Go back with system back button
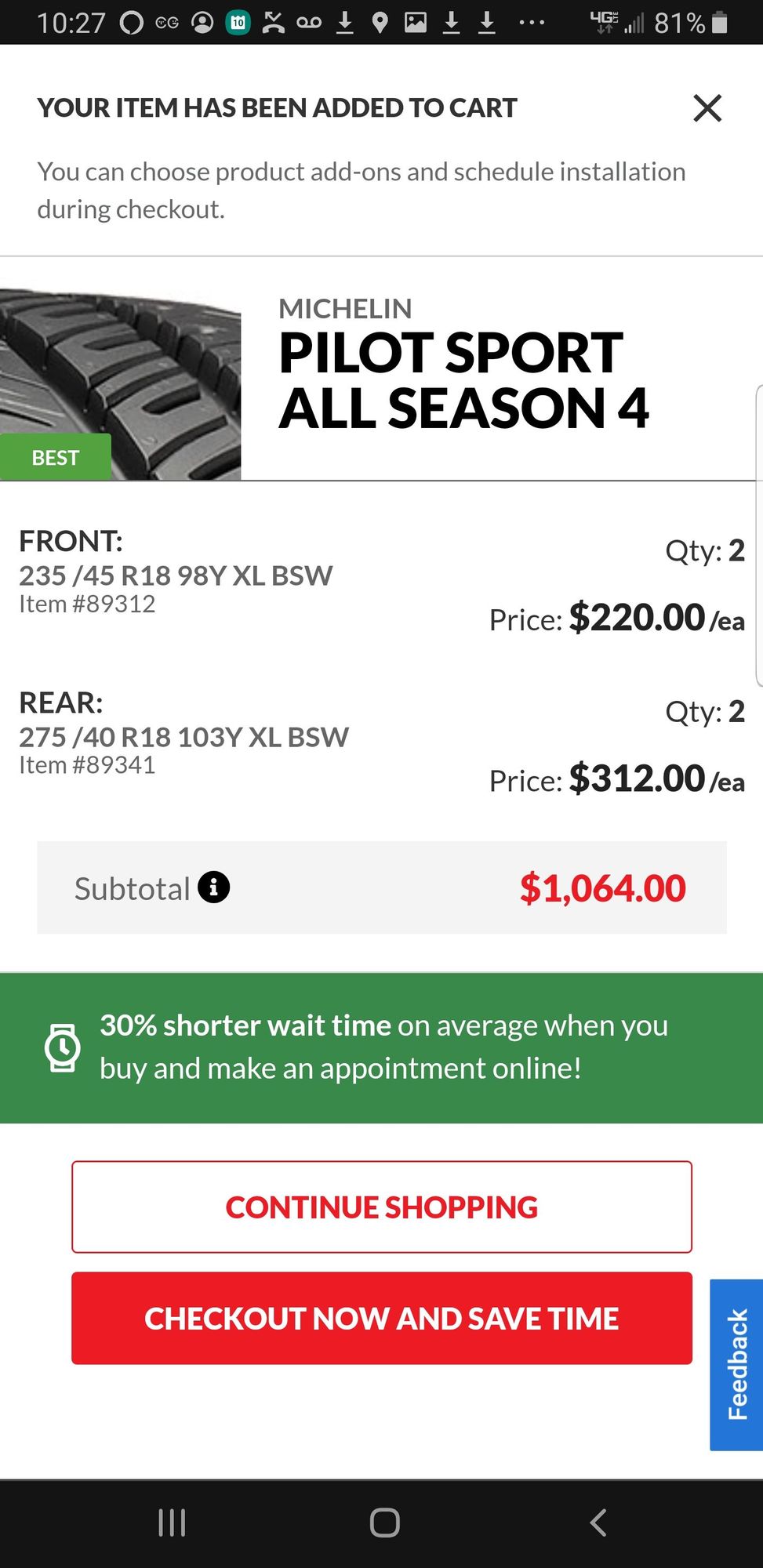This screenshot has height=1568, width=763. click(598, 1523)
